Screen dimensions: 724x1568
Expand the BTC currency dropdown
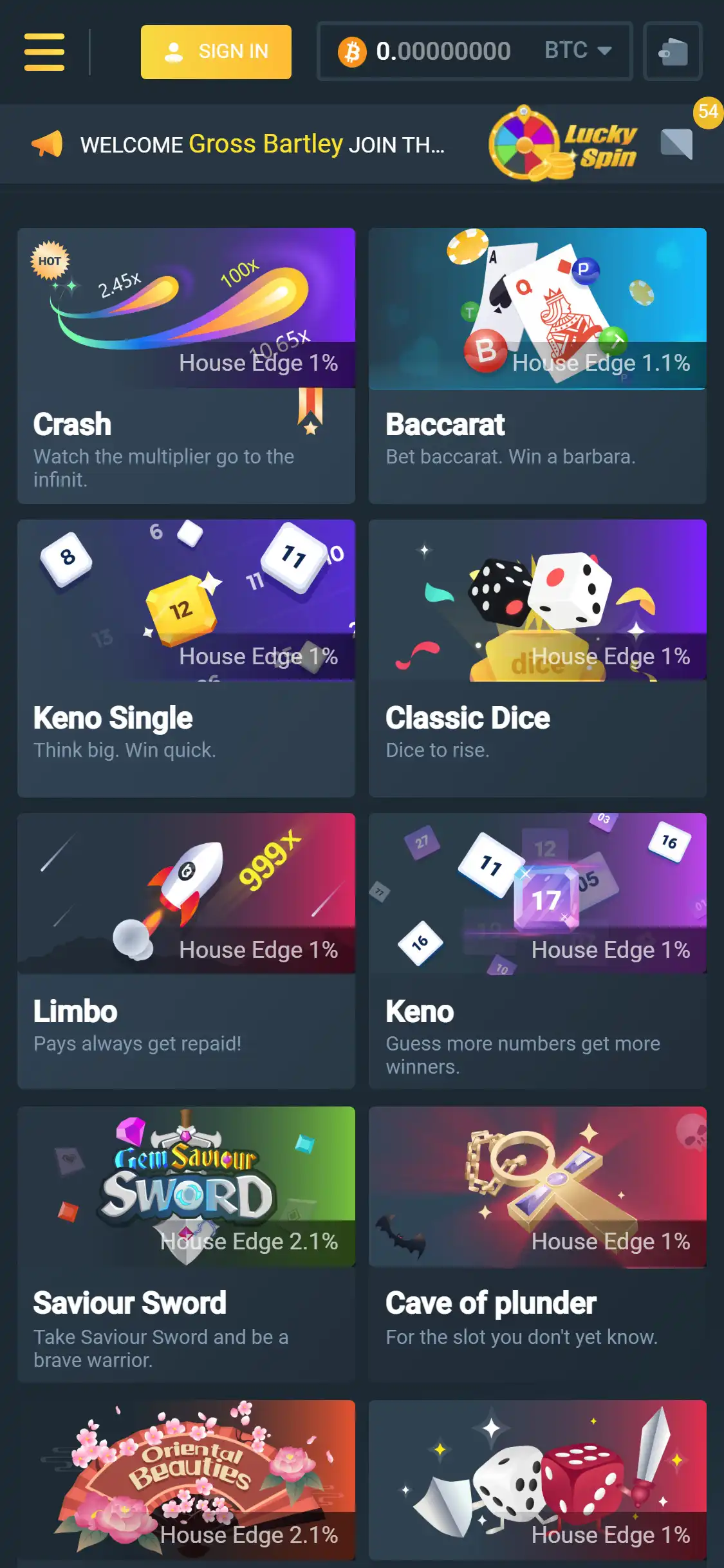click(x=577, y=51)
